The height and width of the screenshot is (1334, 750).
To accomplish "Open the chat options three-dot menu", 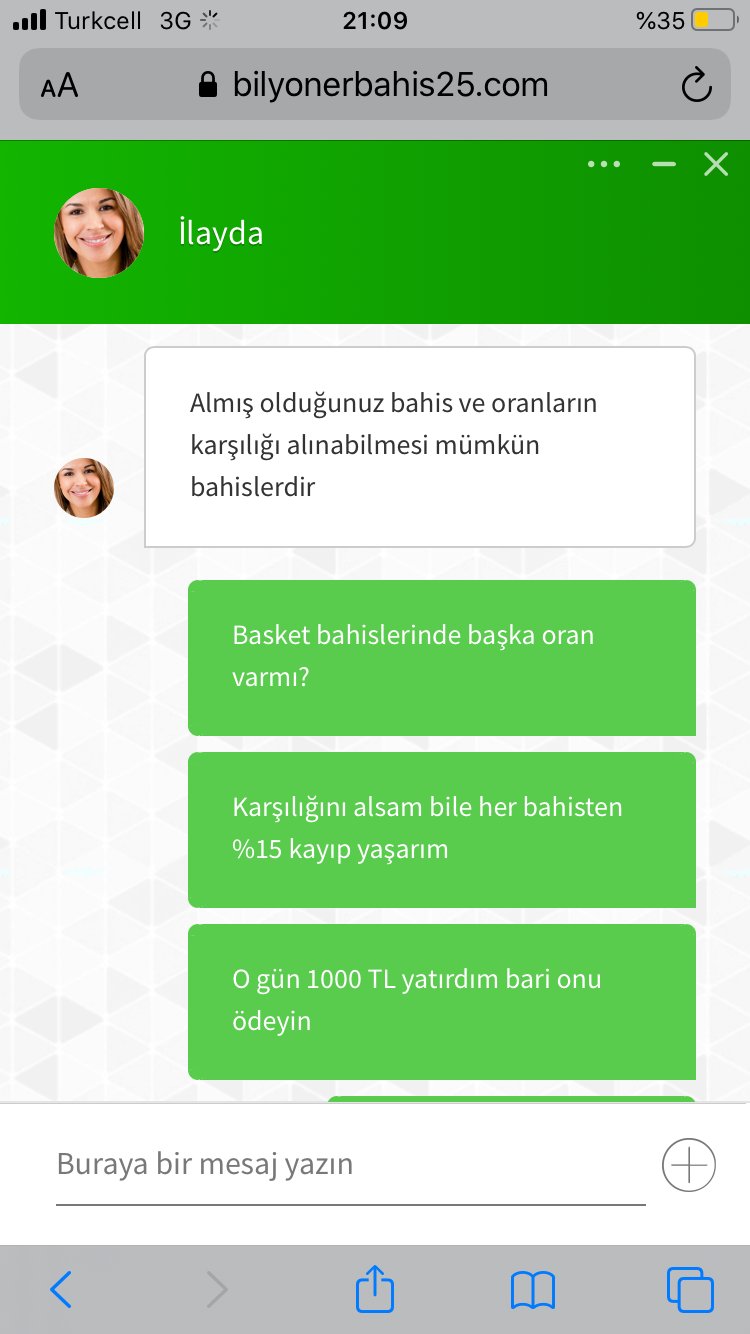I will tap(604, 164).
